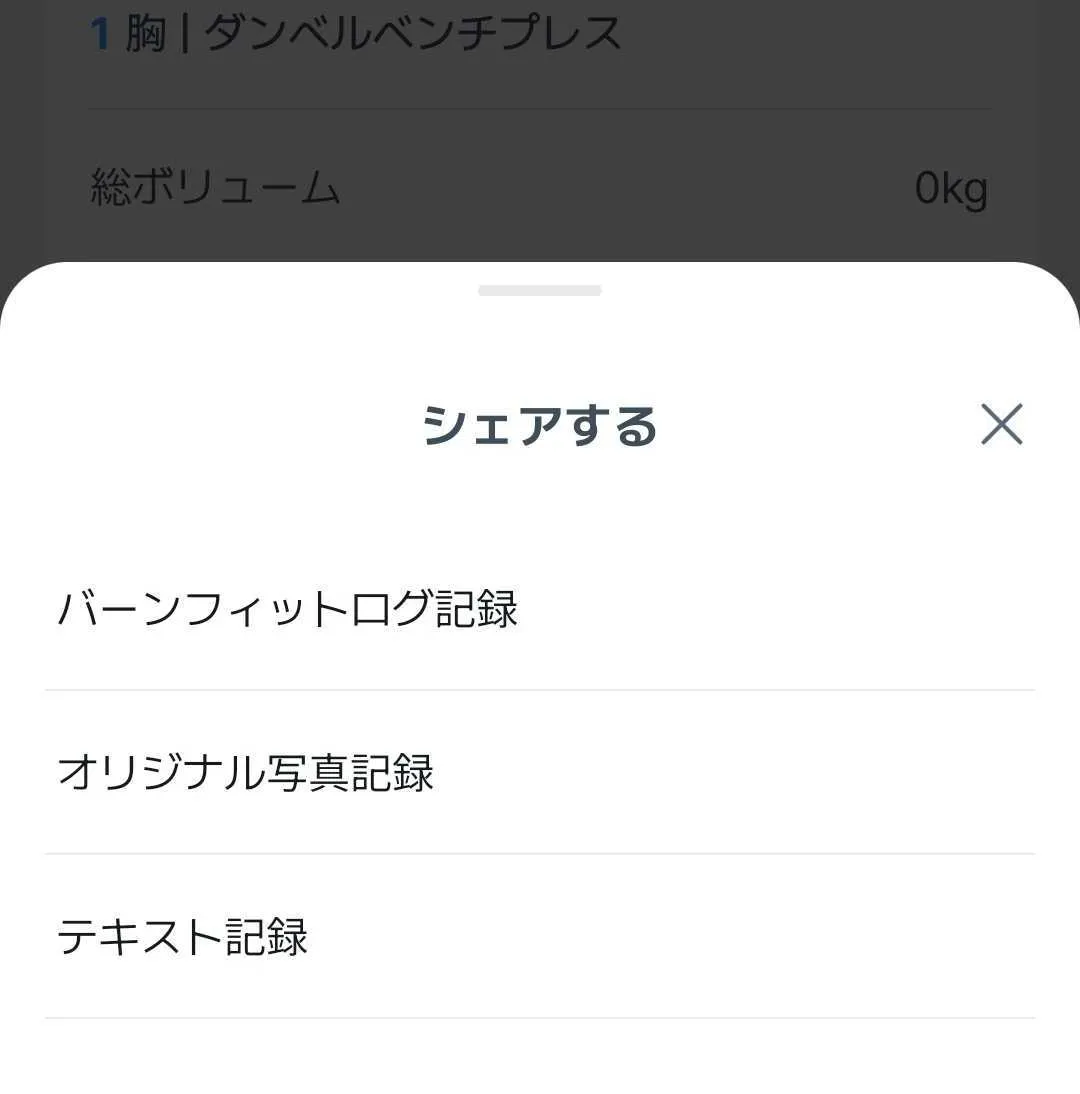Select バーンフィットログ記録 share option
The image size is (1080, 1094).
(288, 609)
